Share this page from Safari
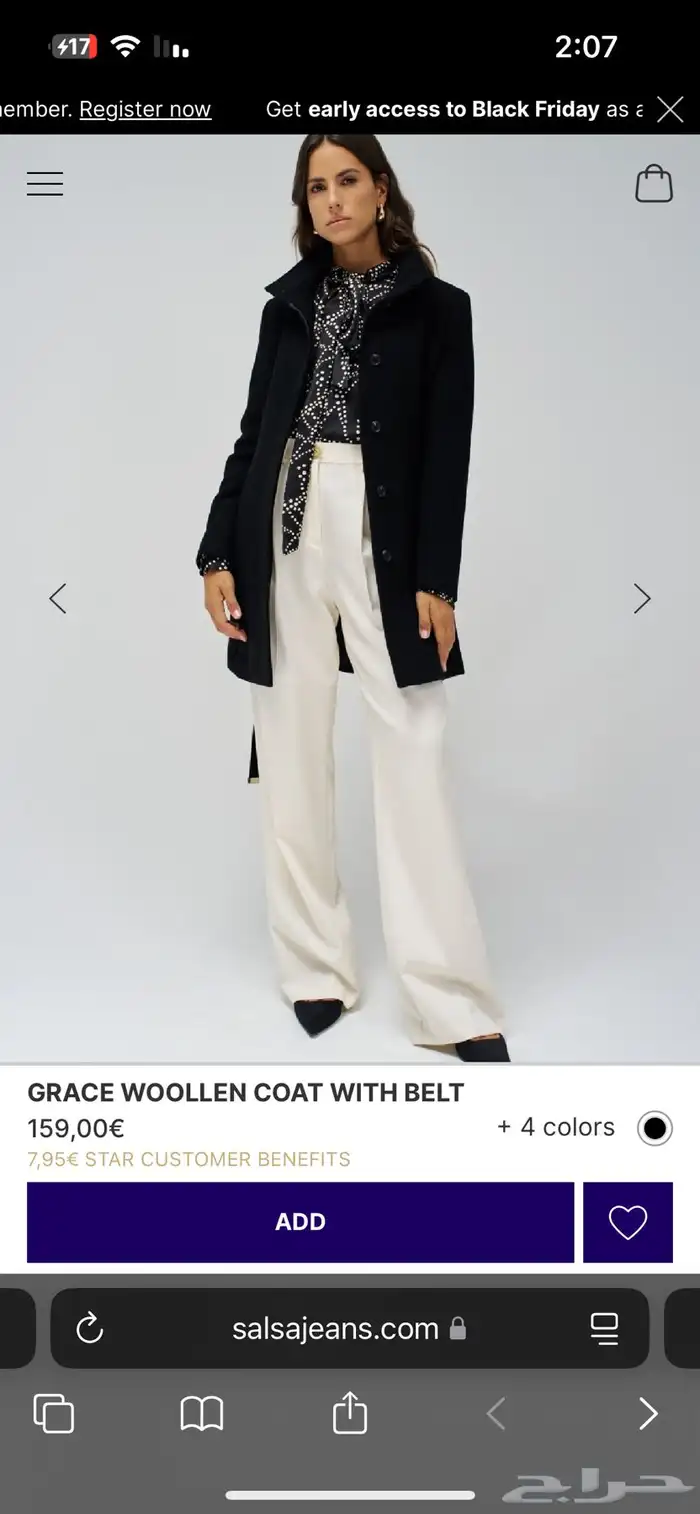Screen dimensions: 700x1514 tap(350, 1412)
